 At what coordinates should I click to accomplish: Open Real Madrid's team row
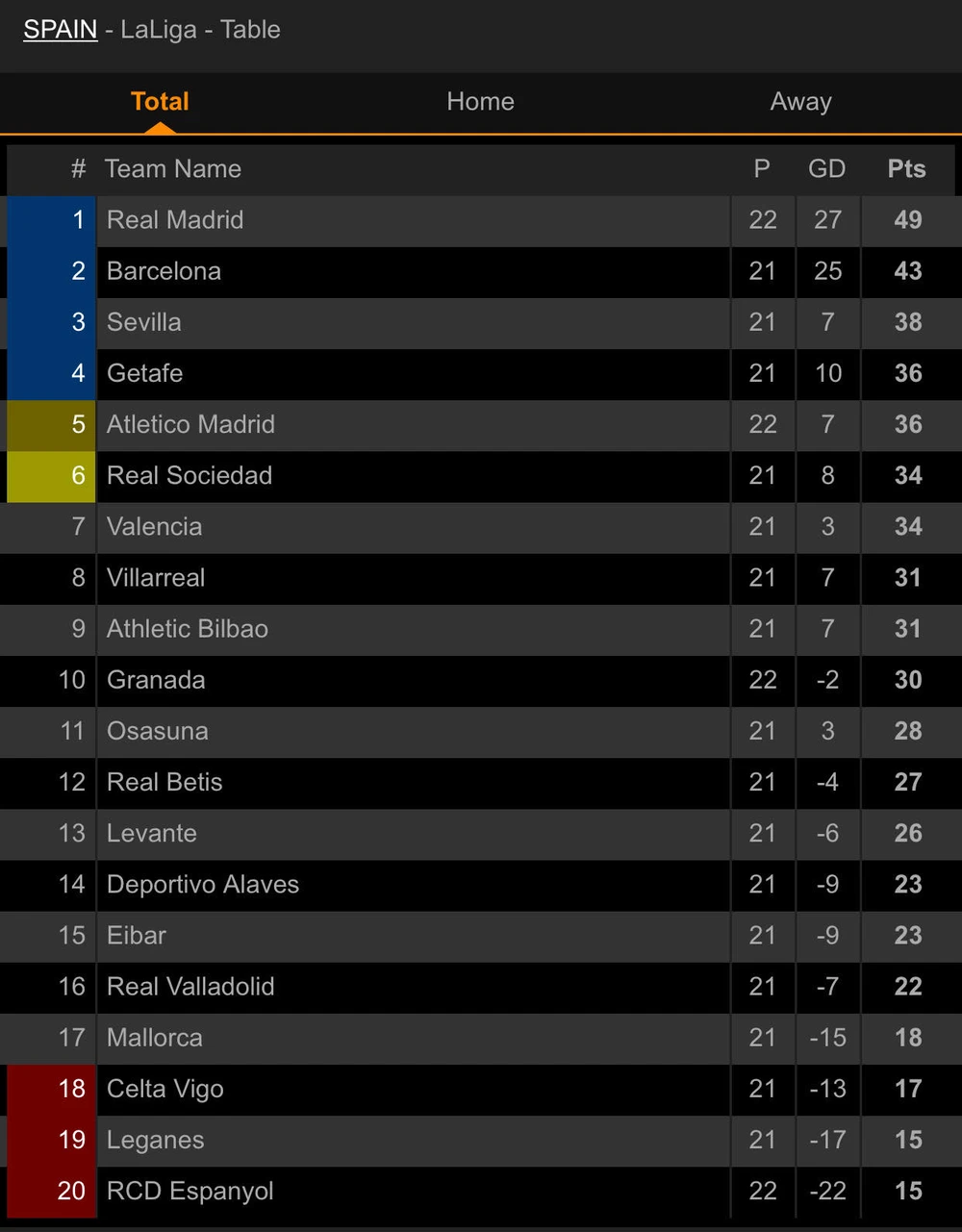175,220
